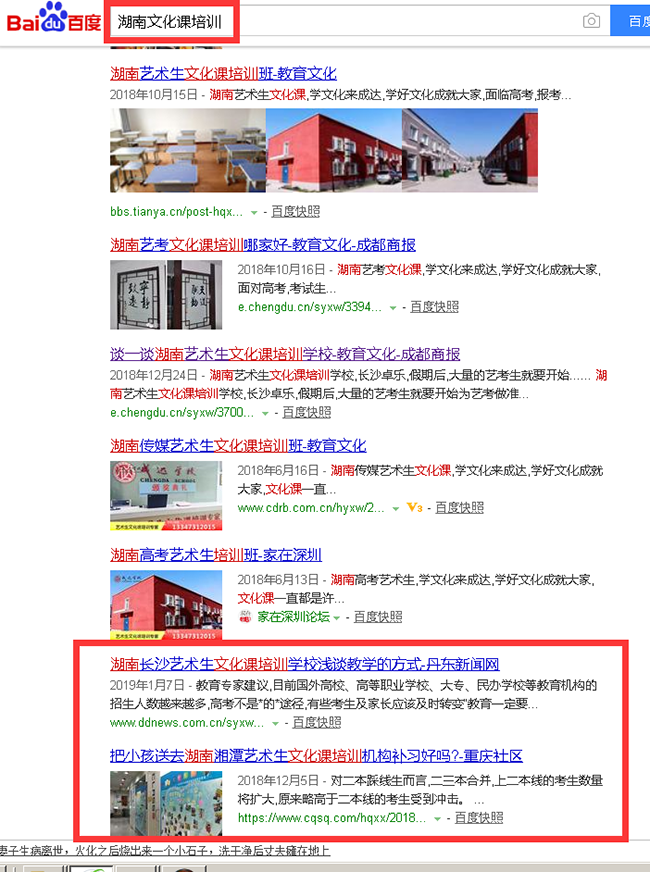Image resolution: width=650 pixels, height=872 pixels.
Task: Open 百度快照 for www.ddnews.com.cn result
Action: 316,722
